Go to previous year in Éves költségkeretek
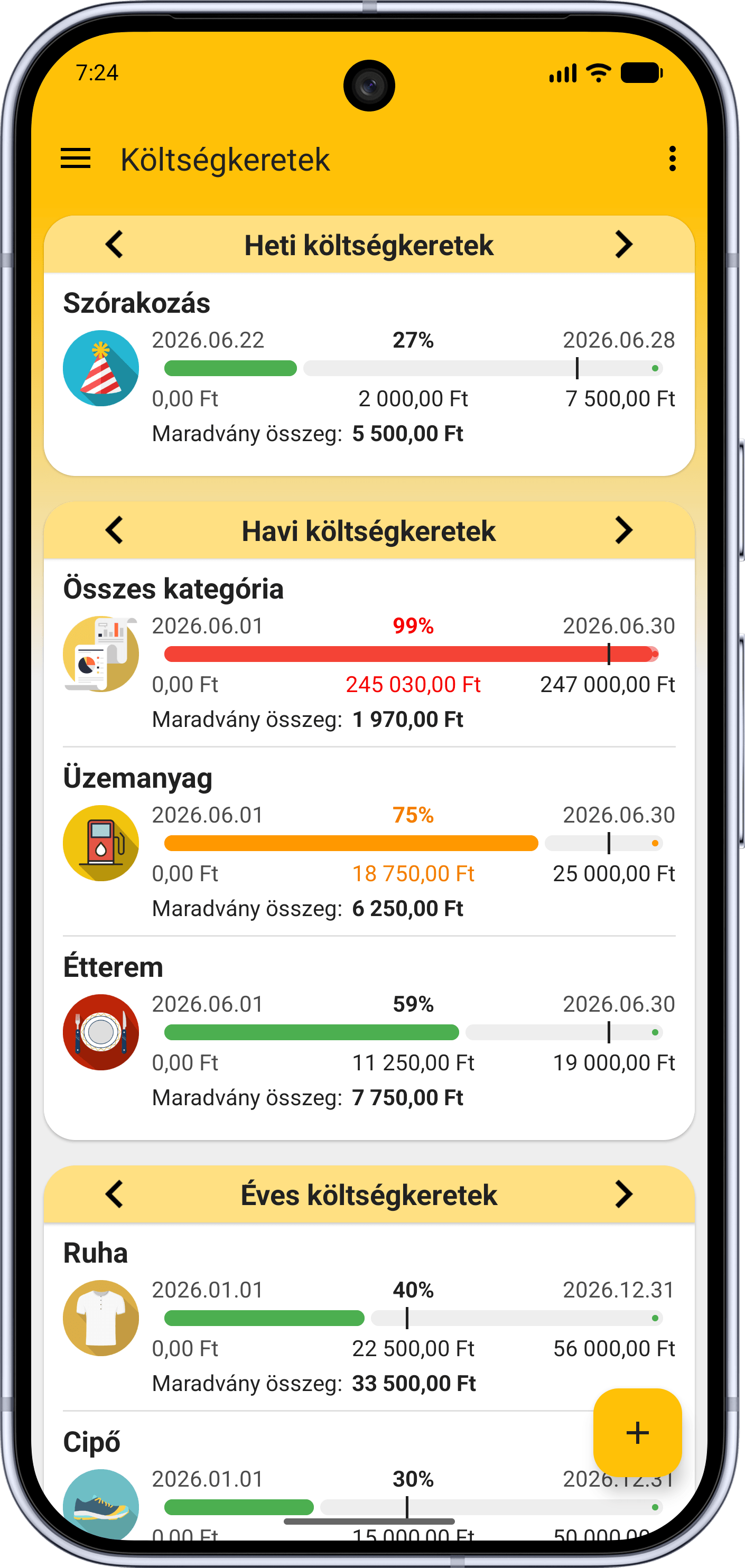 (x=115, y=1194)
